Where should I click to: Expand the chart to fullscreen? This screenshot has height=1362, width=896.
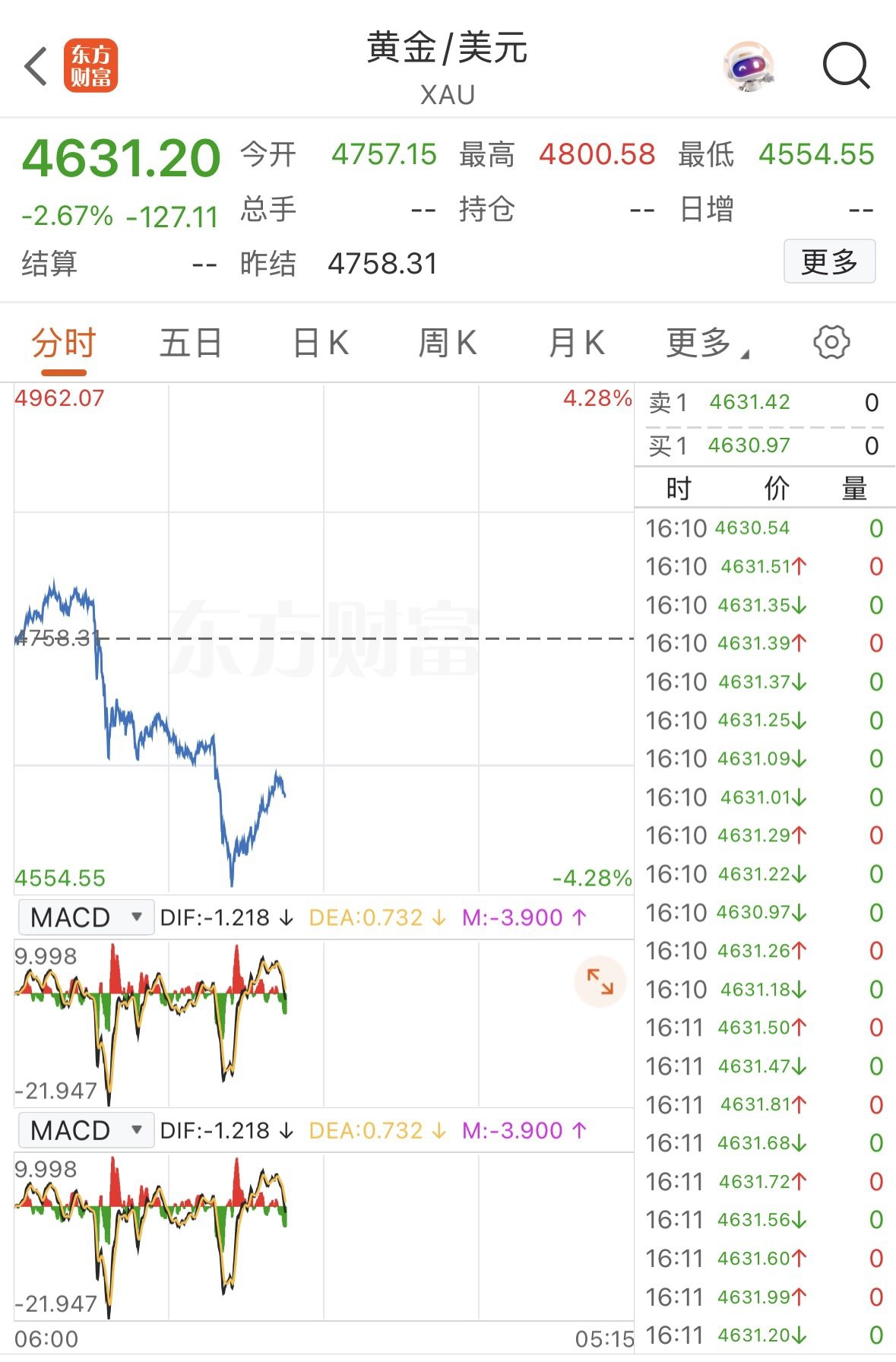[600, 981]
